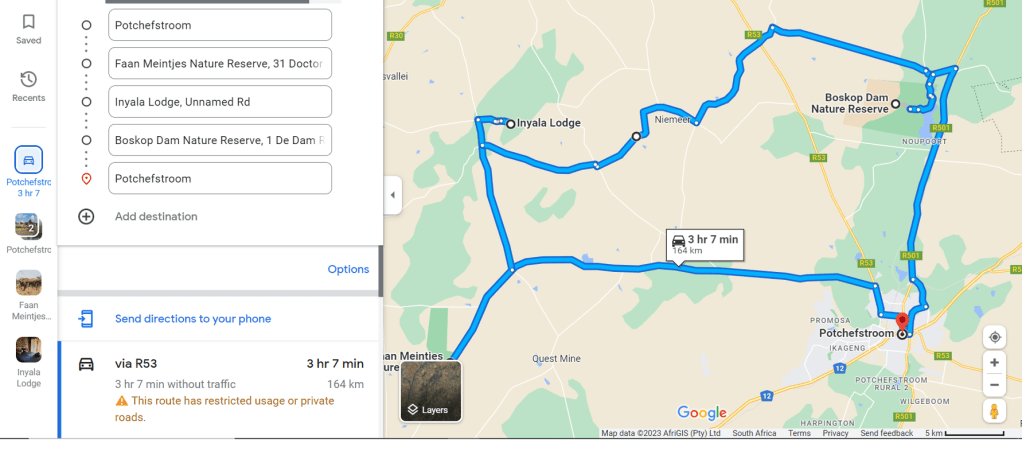The image size is (1022, 451).
Task: Open Street View pegman
Action: tap(994, 410)
